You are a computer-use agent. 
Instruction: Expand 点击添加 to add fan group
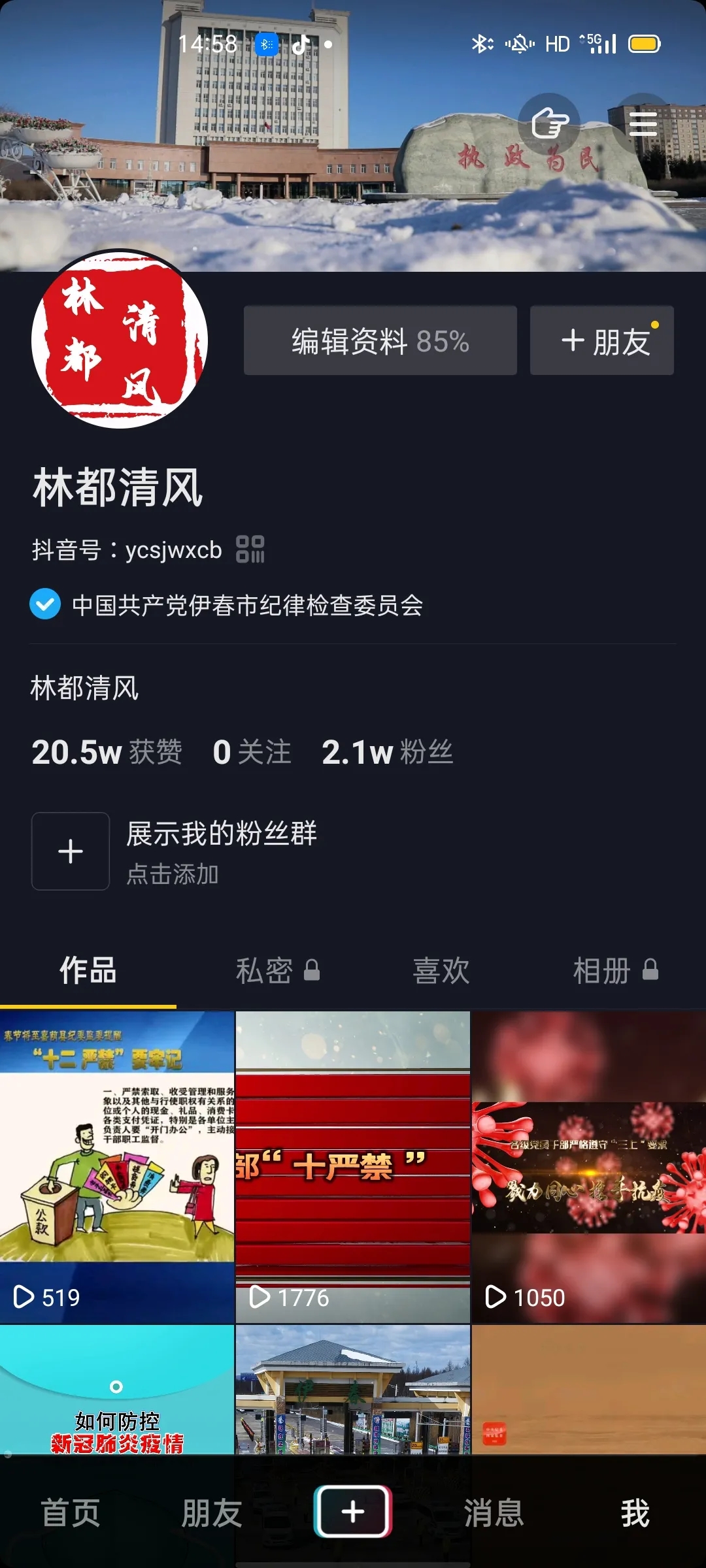173,875
